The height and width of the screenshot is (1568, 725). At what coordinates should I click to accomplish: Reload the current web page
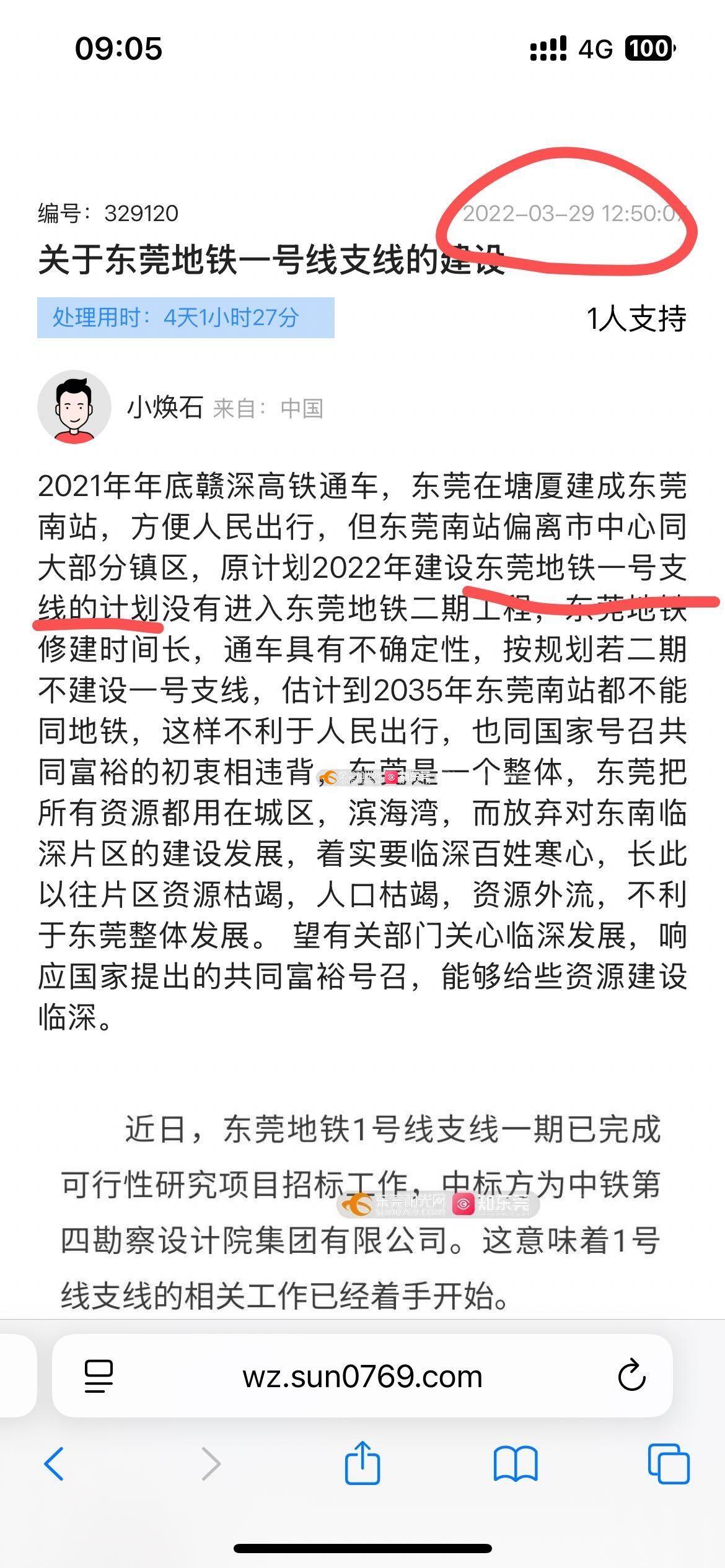[x=631, y=1375]
